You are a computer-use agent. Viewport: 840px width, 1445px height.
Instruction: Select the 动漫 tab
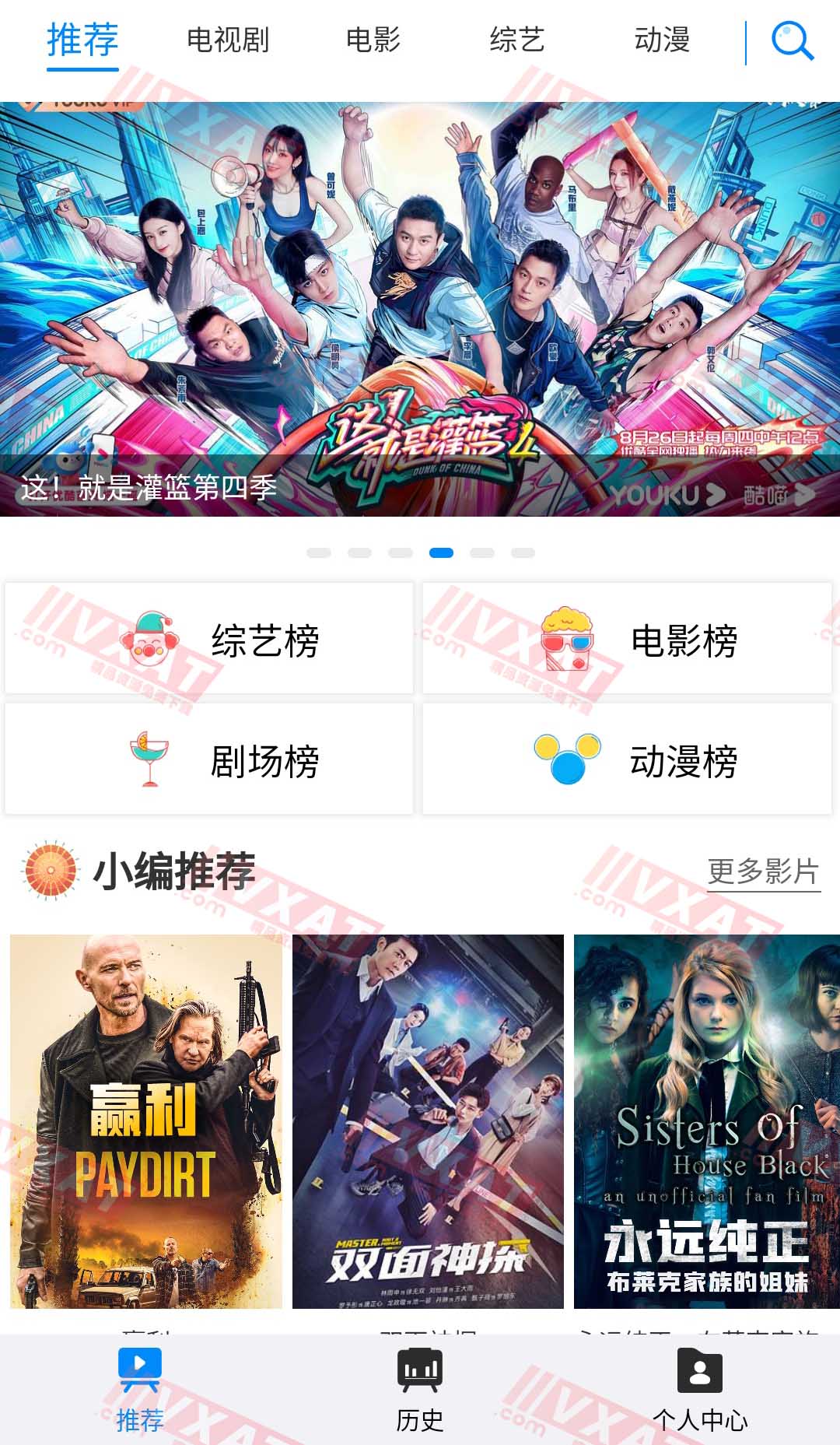(x=662, y=43)
